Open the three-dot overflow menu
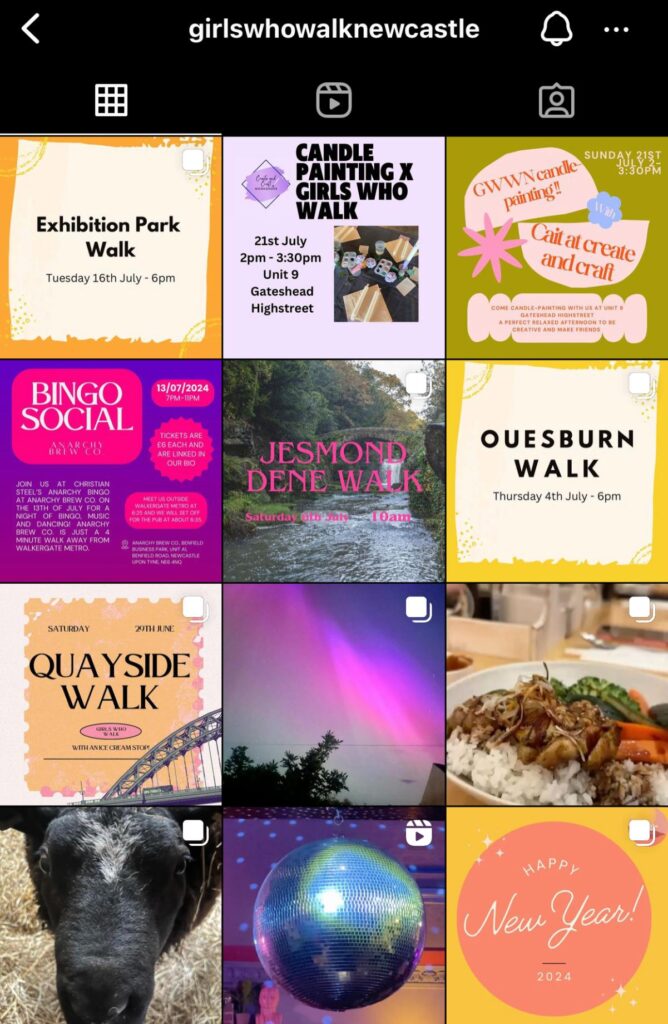Image resolution: width=668 pixels, height=1024 pixels. (617, 29)
